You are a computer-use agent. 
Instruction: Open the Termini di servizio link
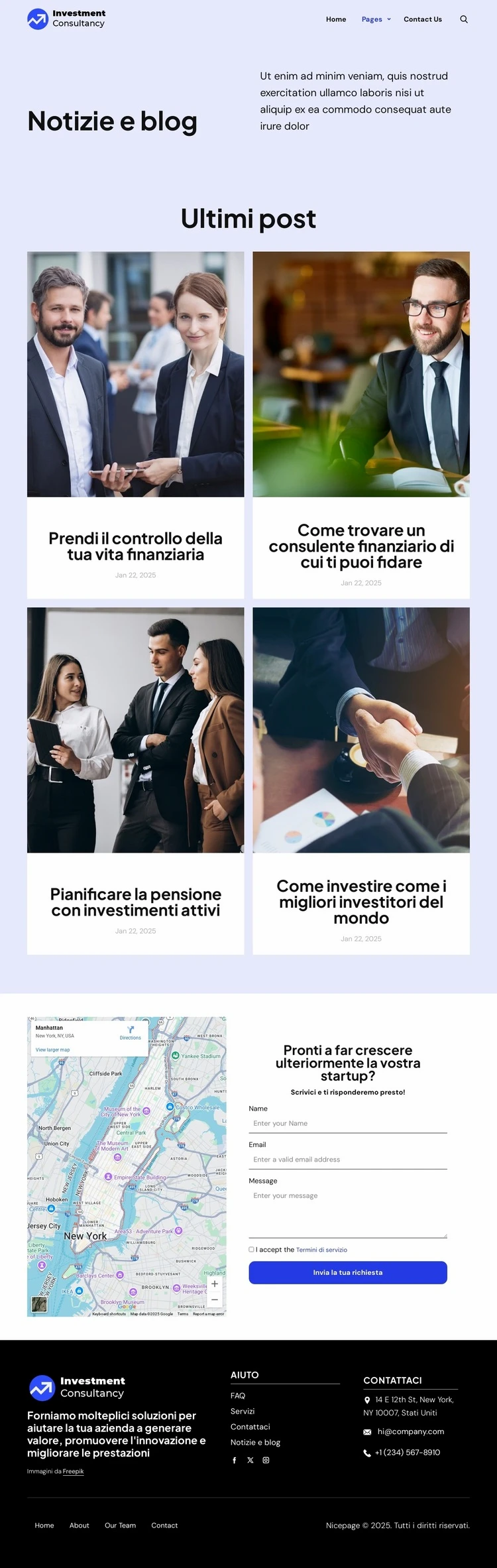[321, 1250]
